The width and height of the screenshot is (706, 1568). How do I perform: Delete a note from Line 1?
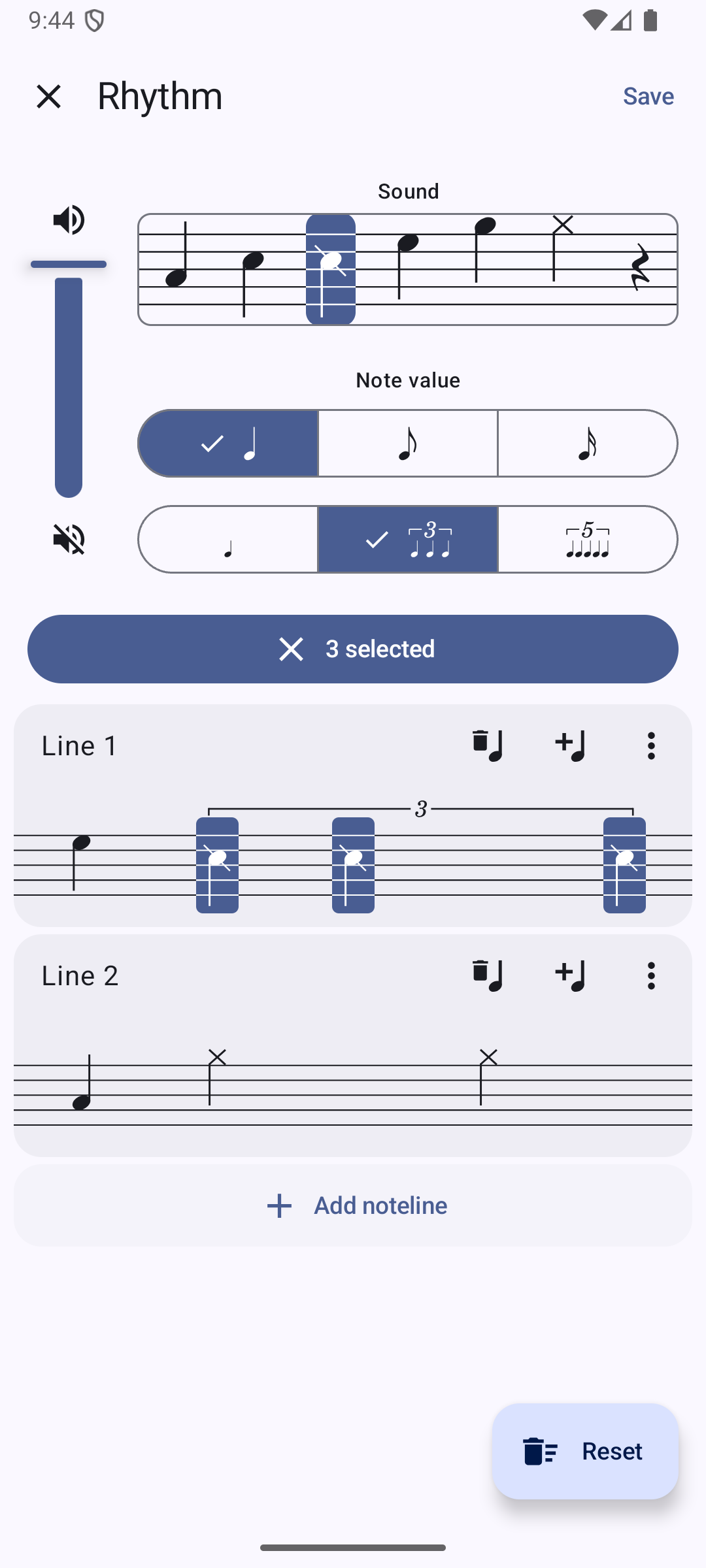tap(488, 745)
